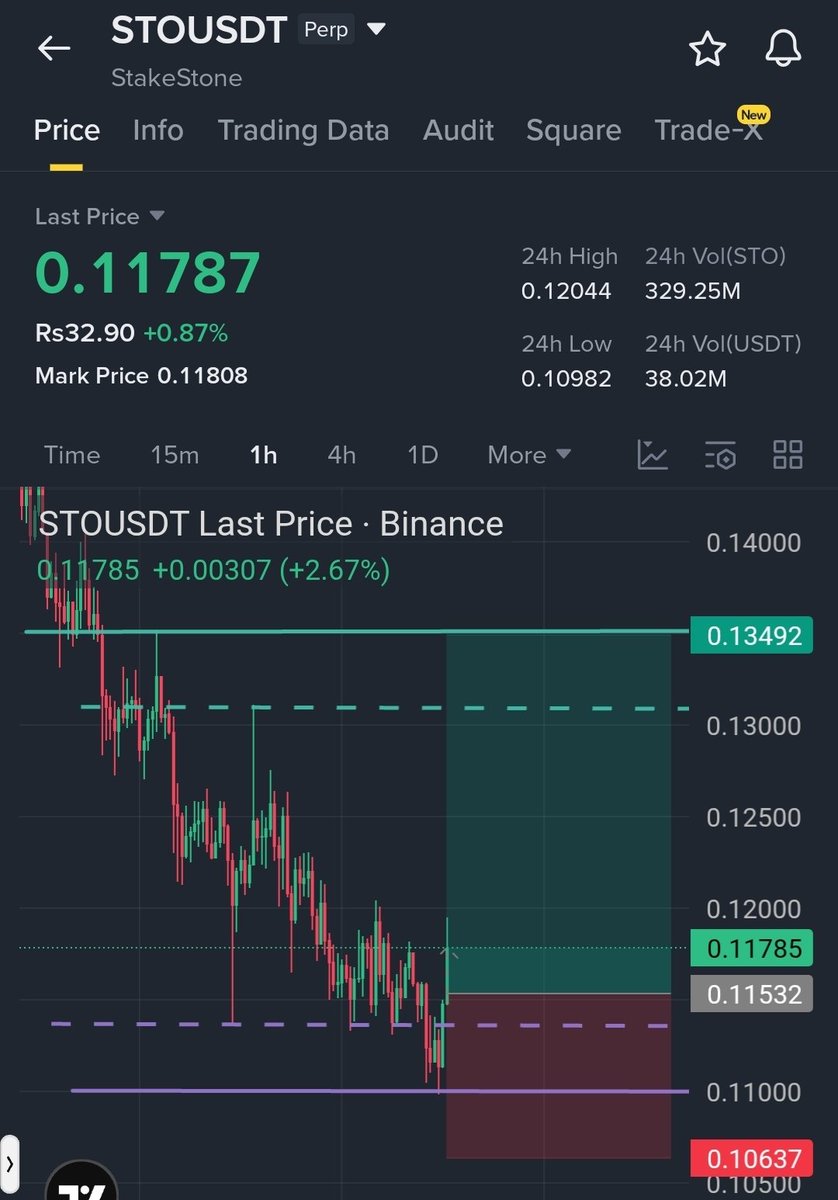Open price alerts via the bell icon
This screenshot has width=838, height=1200.
pyautogui.click(x=783, y=48)
